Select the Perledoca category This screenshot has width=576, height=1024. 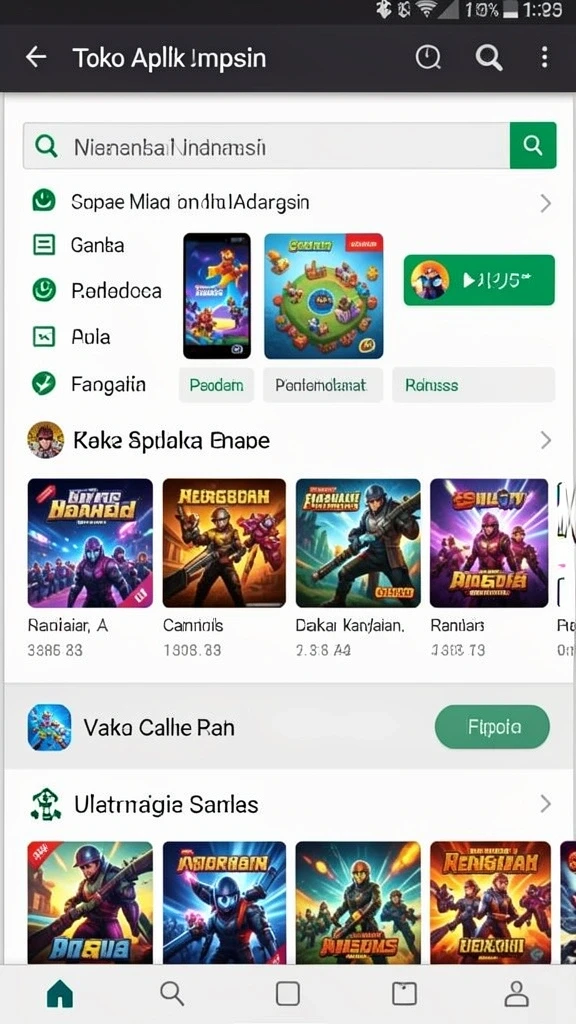[97, 290]
